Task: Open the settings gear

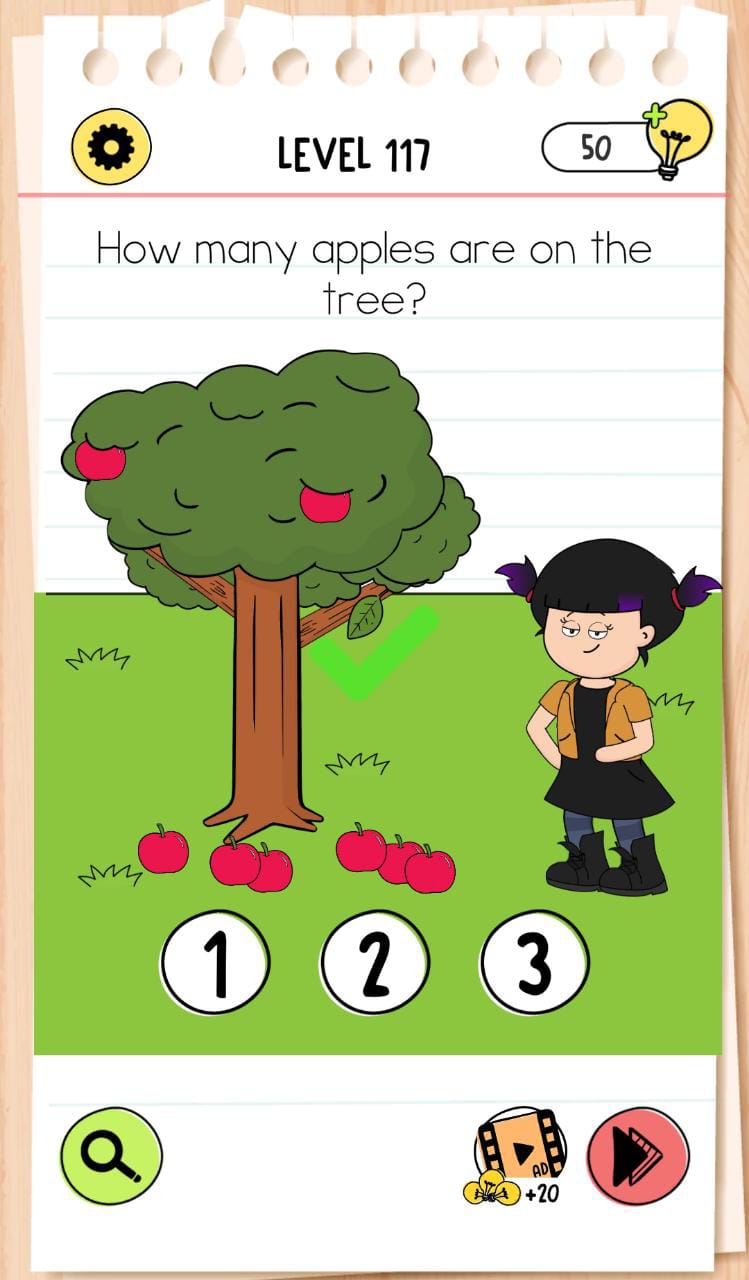Action: pyautogui.click(x=111, y=148)
